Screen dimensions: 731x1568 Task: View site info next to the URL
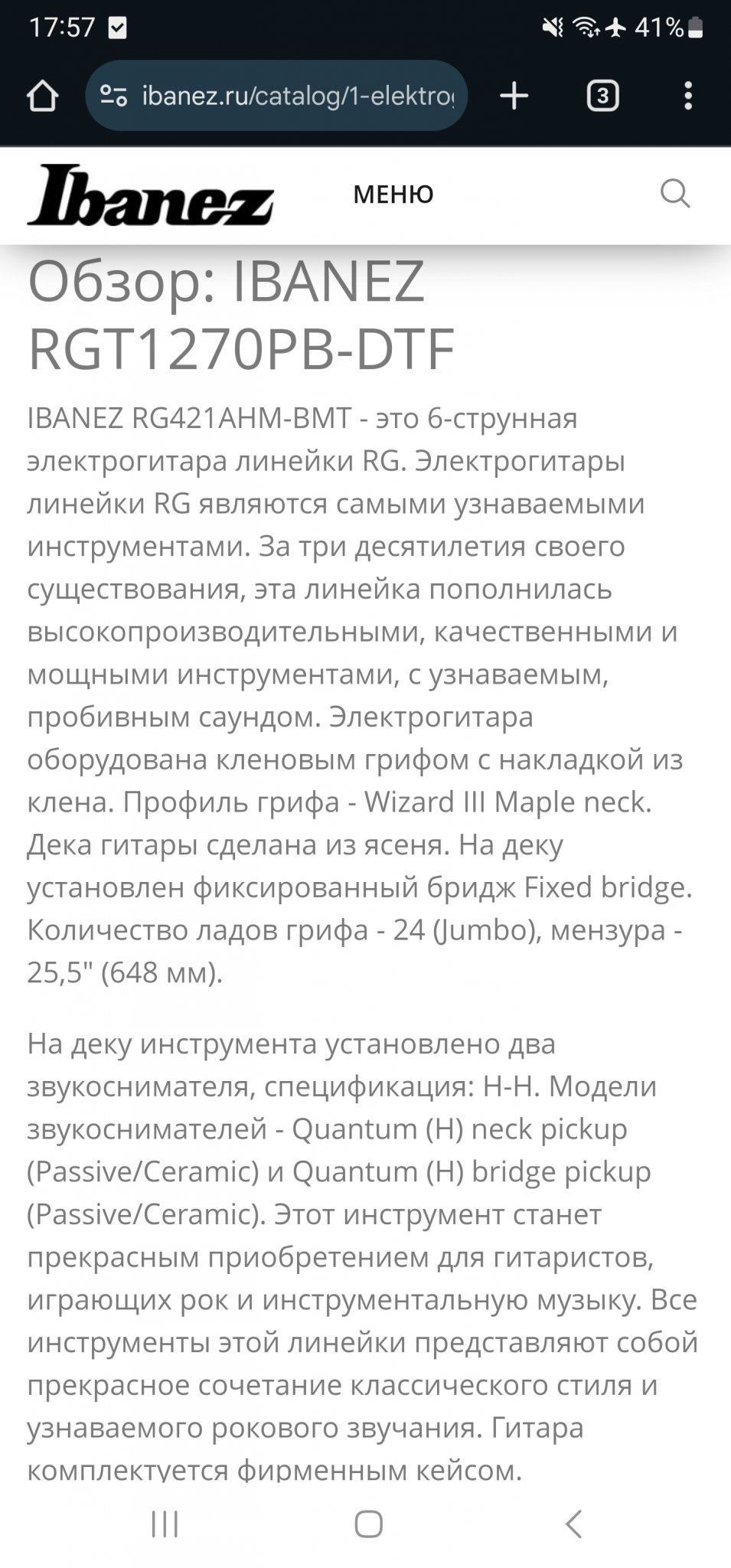coord(113,96)
